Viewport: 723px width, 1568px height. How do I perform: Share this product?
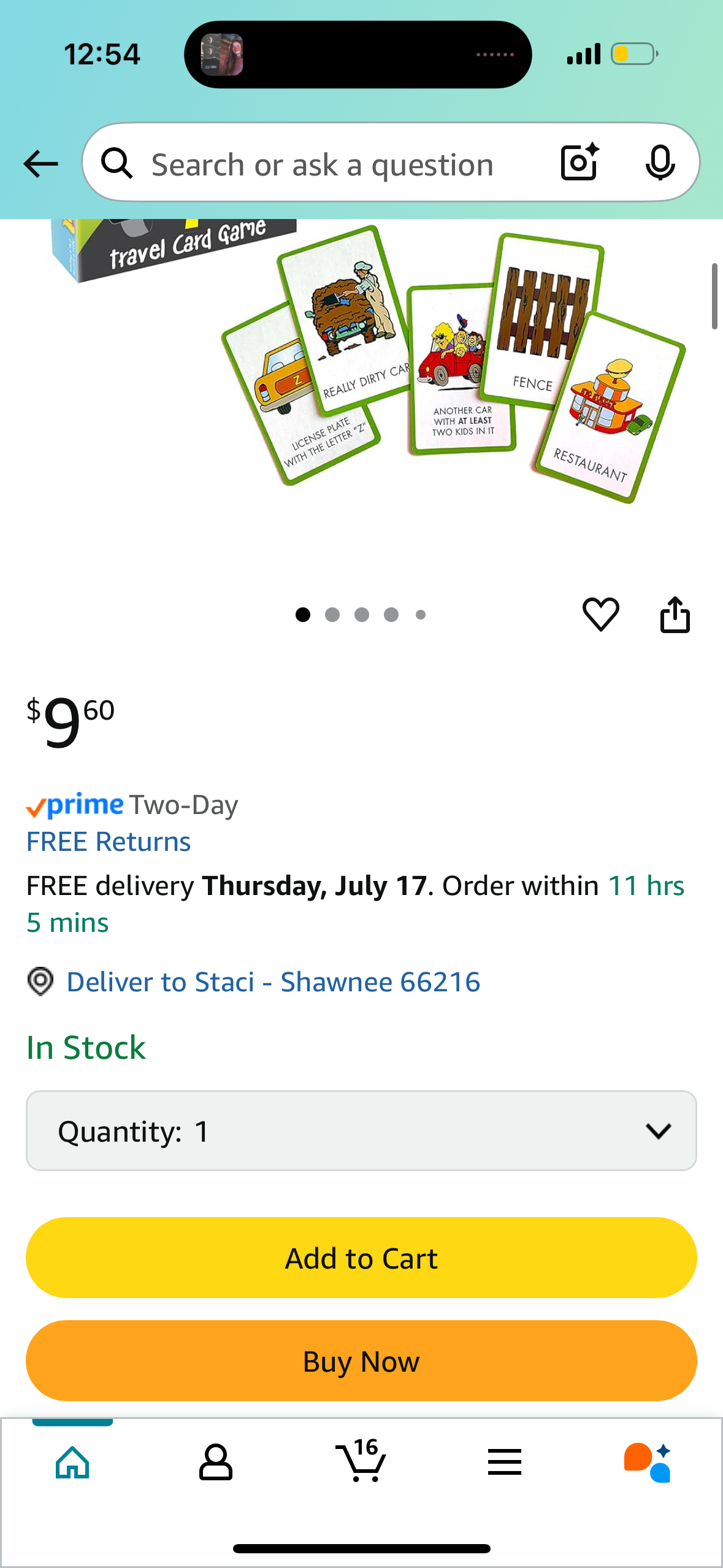point(675,614)
